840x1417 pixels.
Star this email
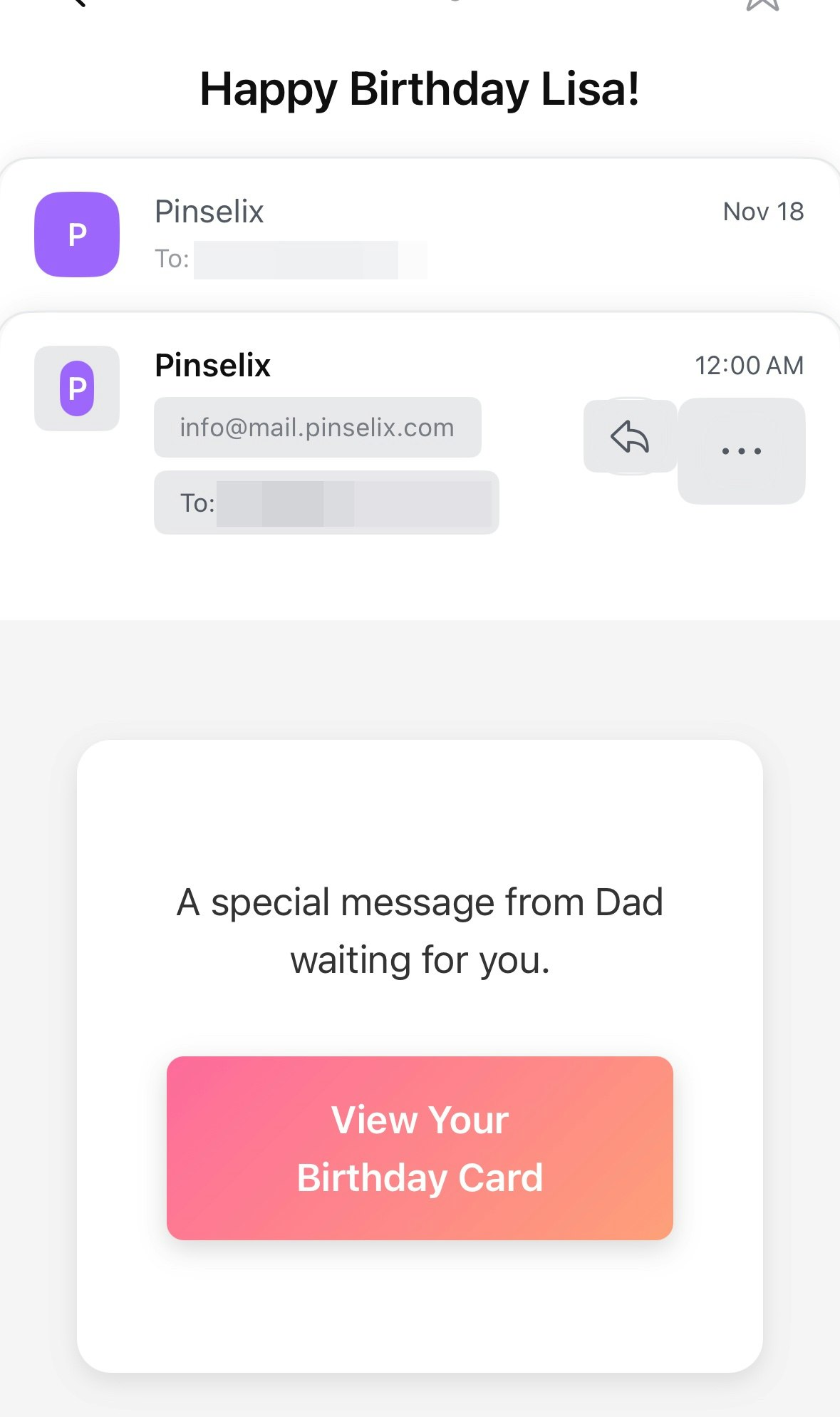coord(762,4)
